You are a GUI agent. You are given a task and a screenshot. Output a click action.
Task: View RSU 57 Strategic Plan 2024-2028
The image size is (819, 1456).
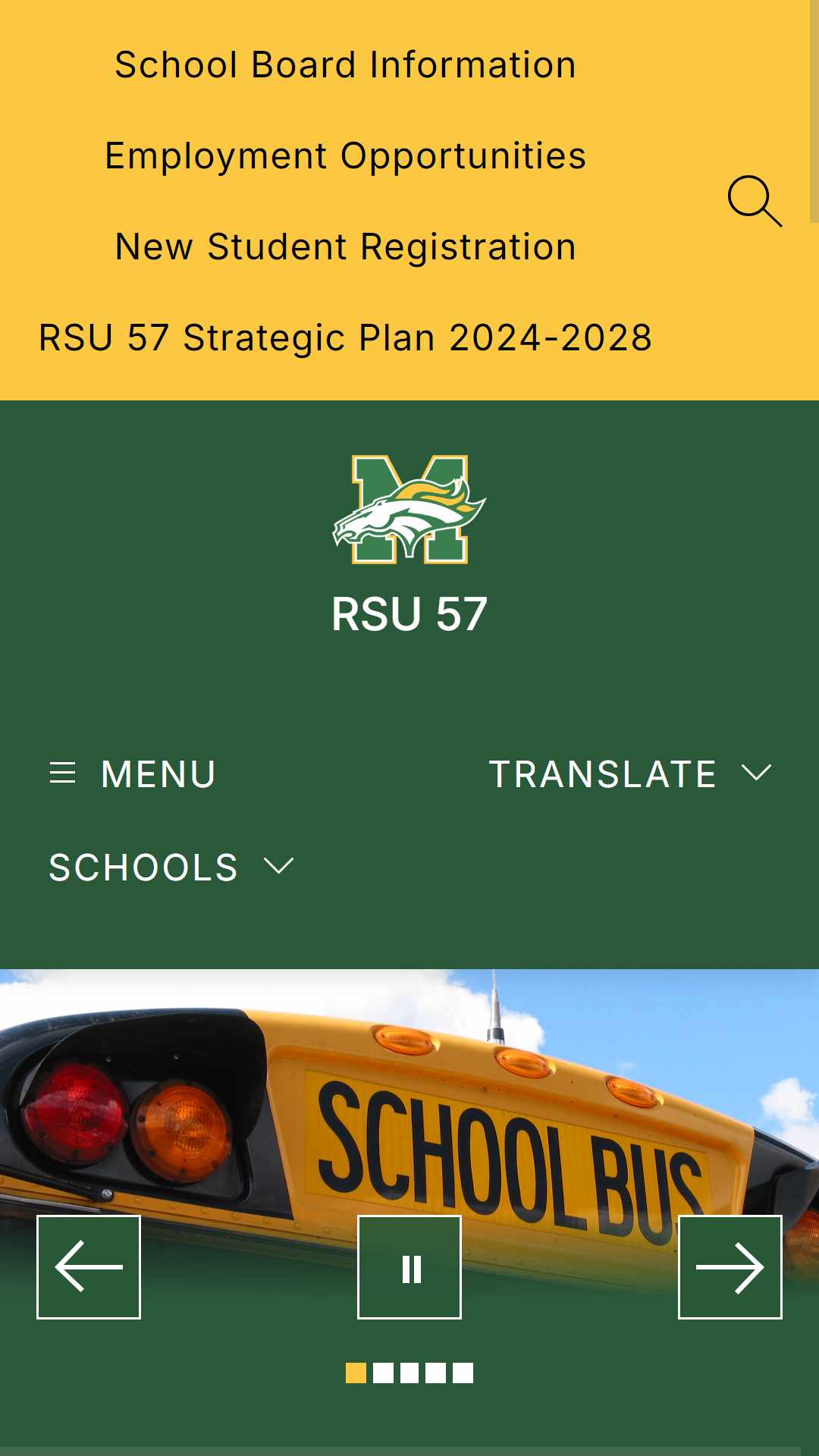point(345,338)
